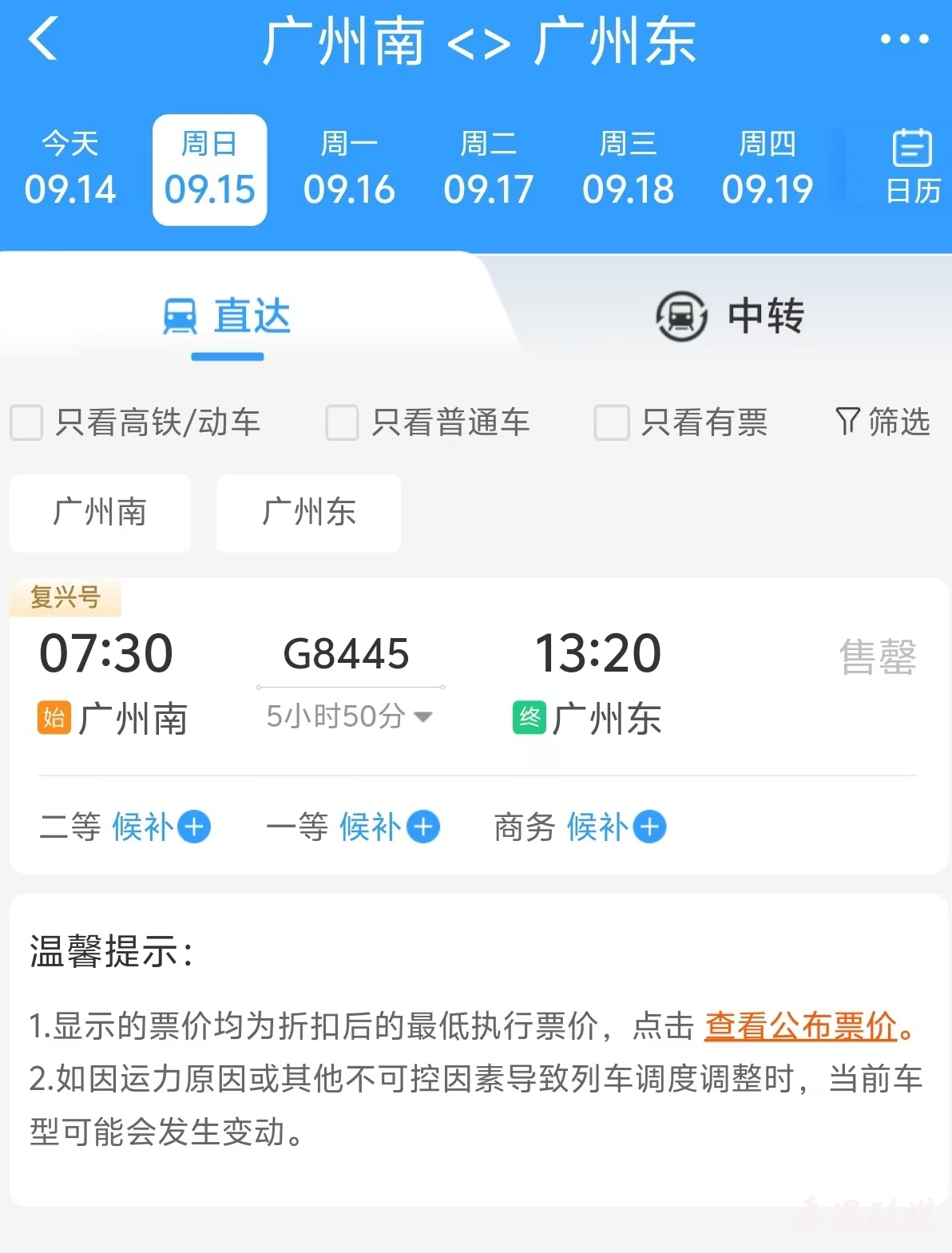Tap the 广州南 station chip
952x1253 pixels.
pos(100,513)
